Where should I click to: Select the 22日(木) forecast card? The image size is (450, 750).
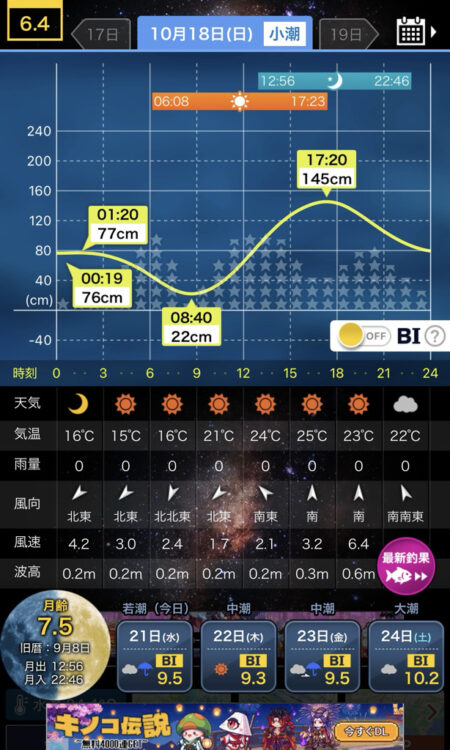pyautogui.click(x=238, y=656)
